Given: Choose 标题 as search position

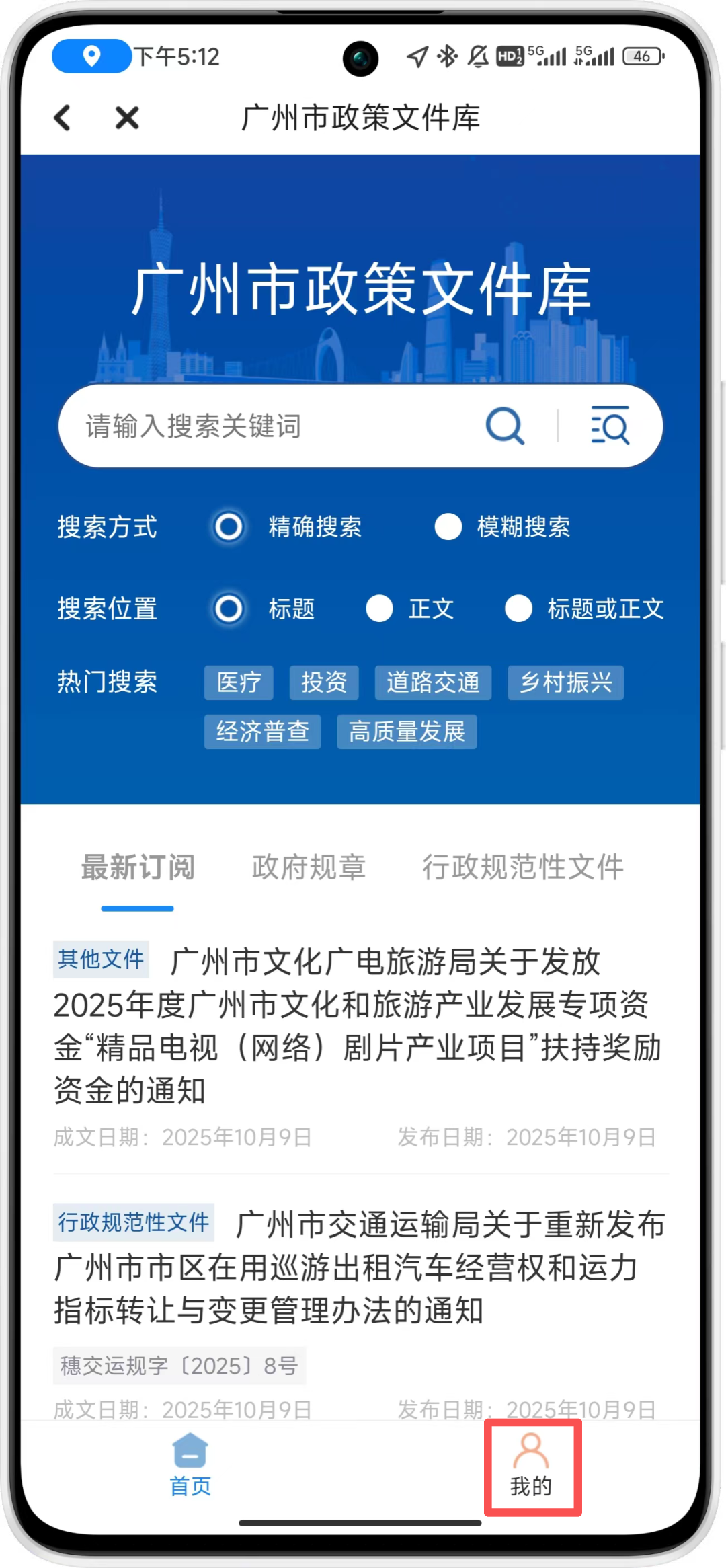Looking at the screenshot, I should tap(229, 609).
